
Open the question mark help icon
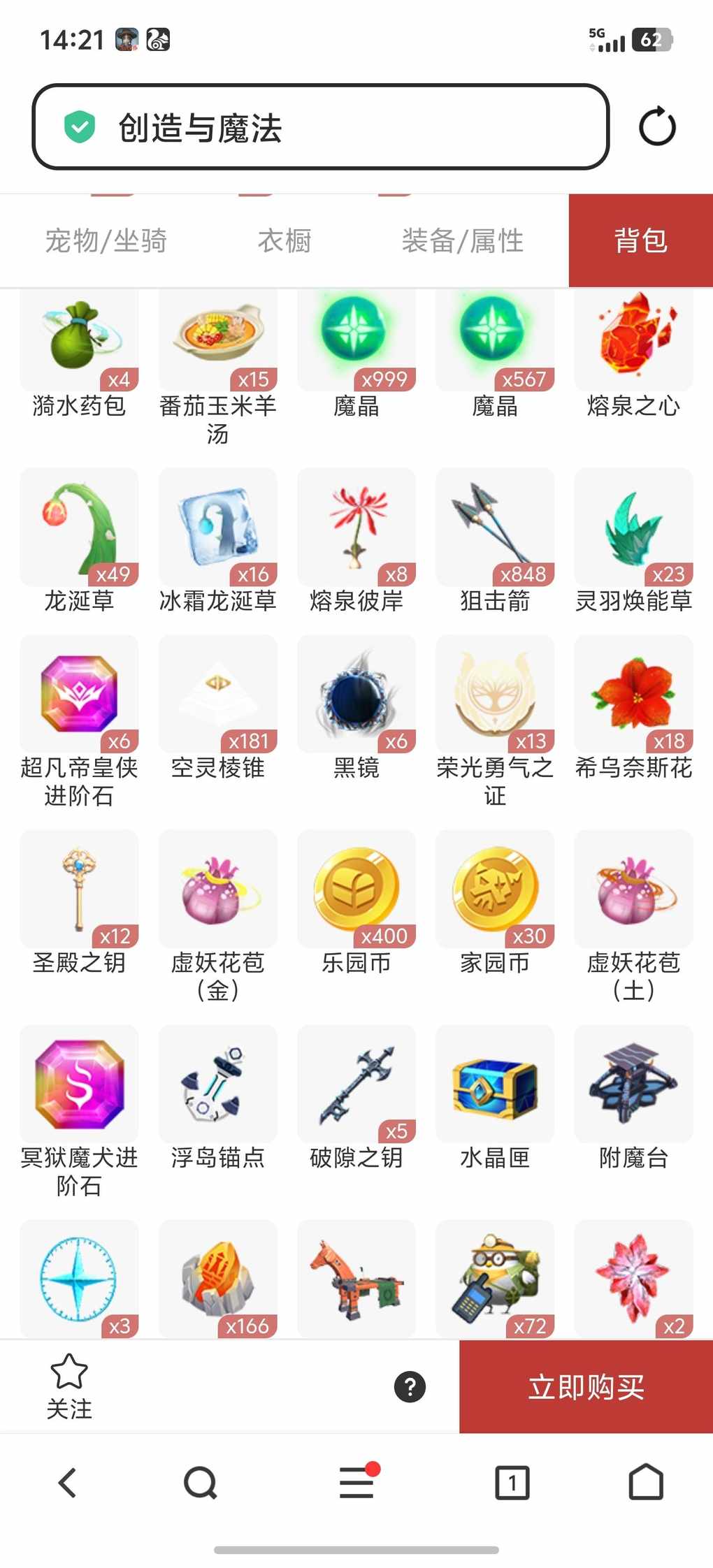tap(410, 1387)
